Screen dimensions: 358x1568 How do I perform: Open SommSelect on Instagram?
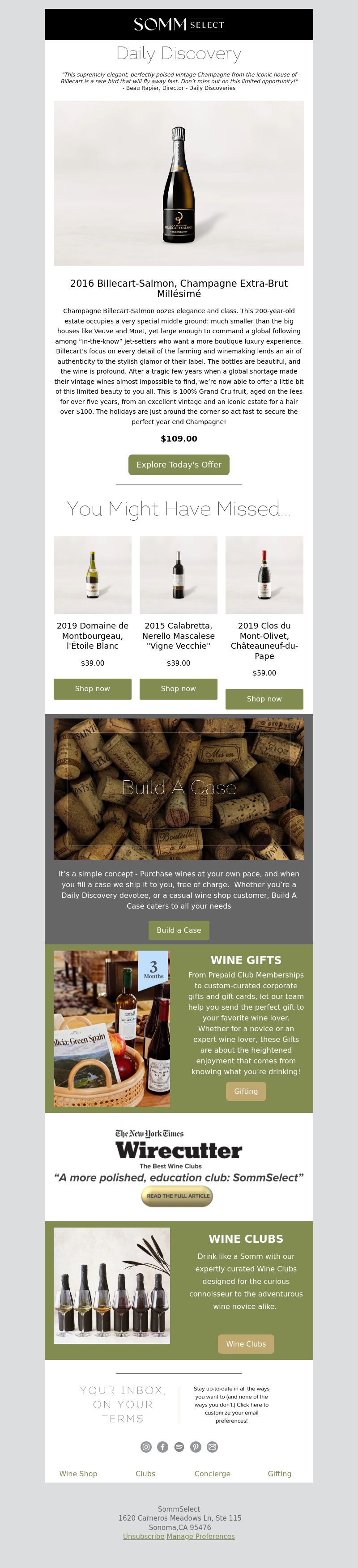click(x=146, y=1447)
